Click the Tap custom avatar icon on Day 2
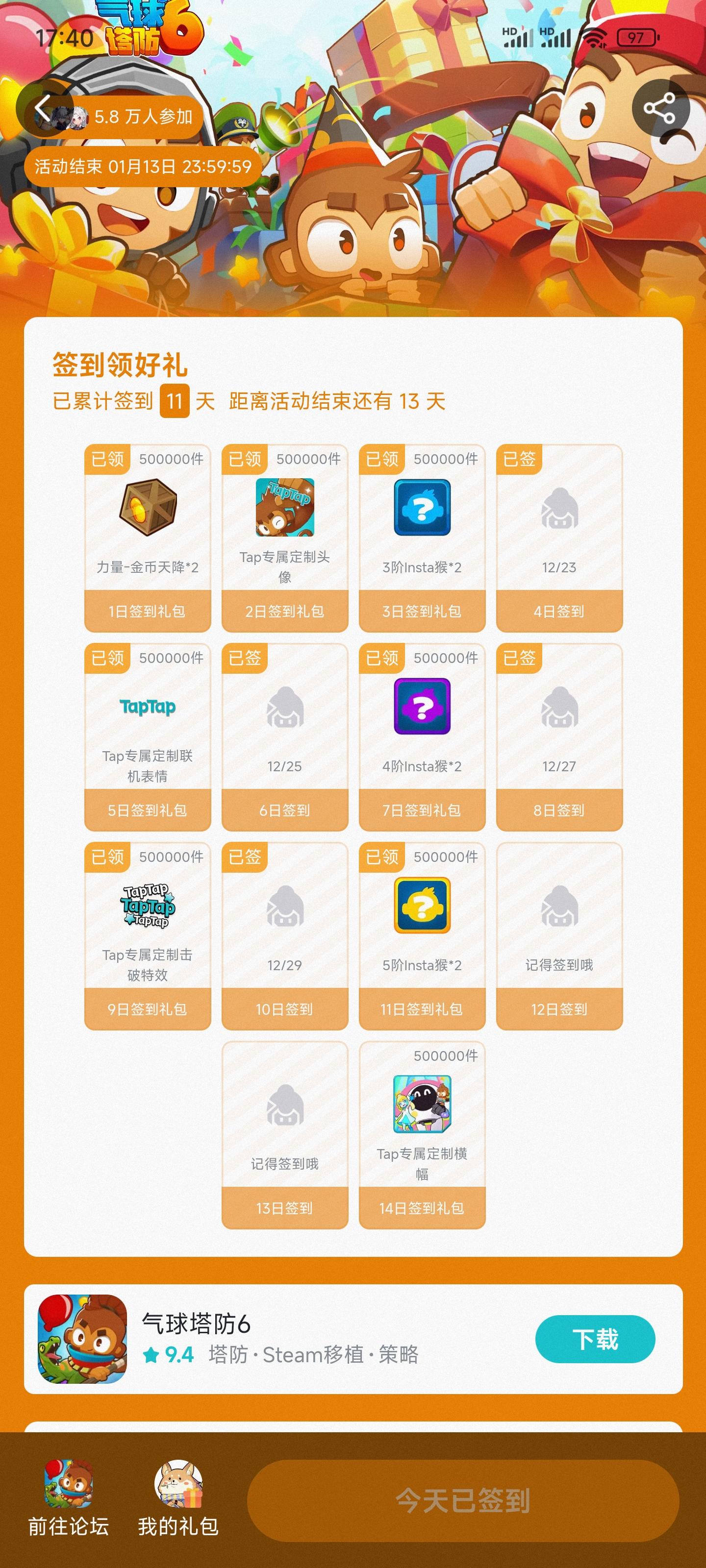The height and width of the screenshot is (1568, 706). point(284,510)
